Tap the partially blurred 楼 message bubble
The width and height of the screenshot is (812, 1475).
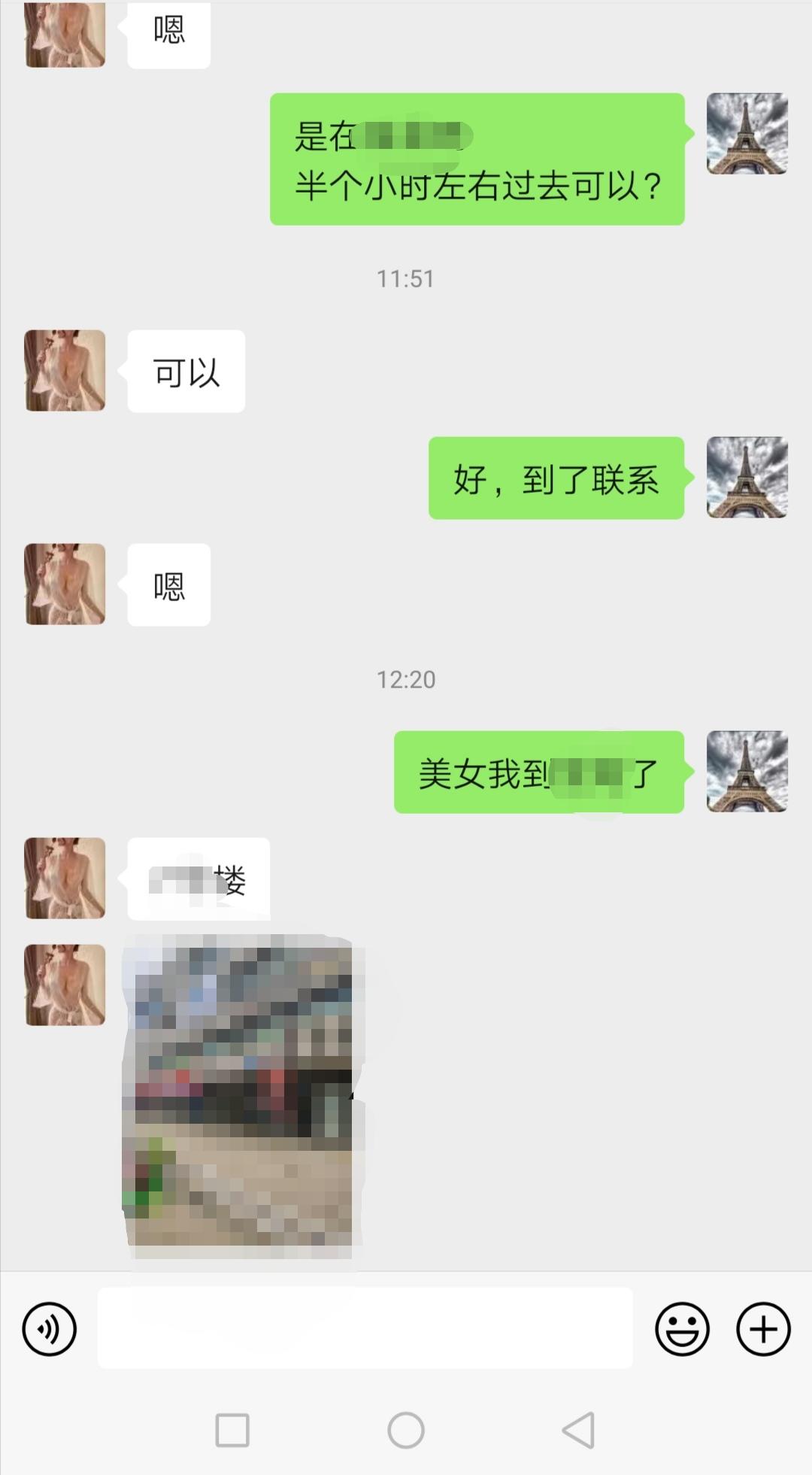(197, 879)
